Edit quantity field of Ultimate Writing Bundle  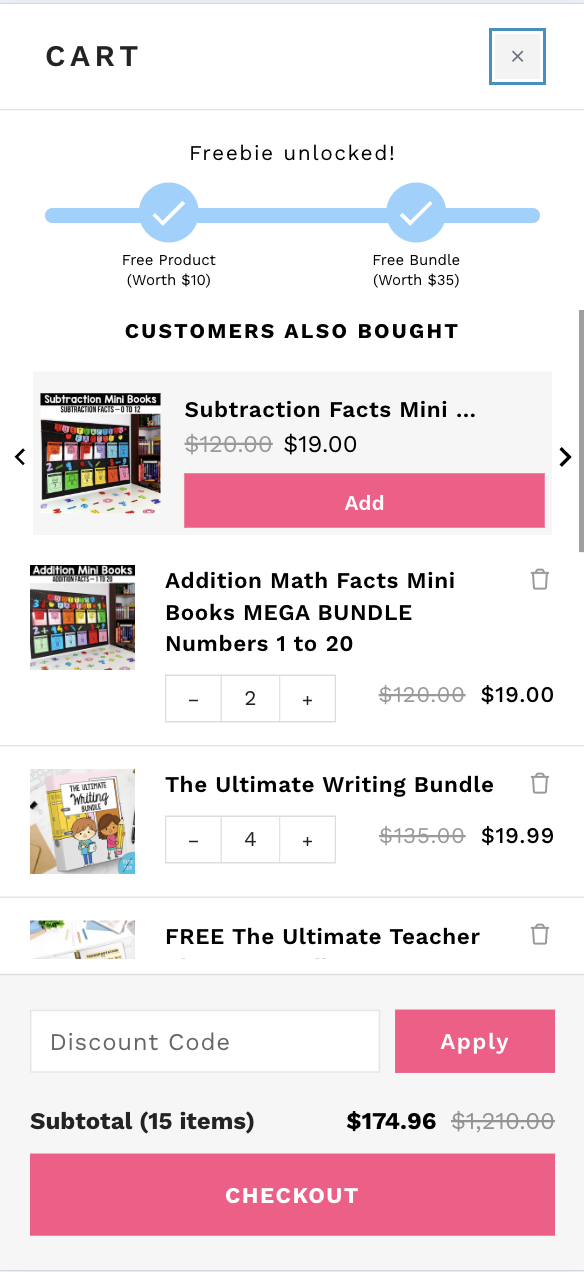coord(250,840)
